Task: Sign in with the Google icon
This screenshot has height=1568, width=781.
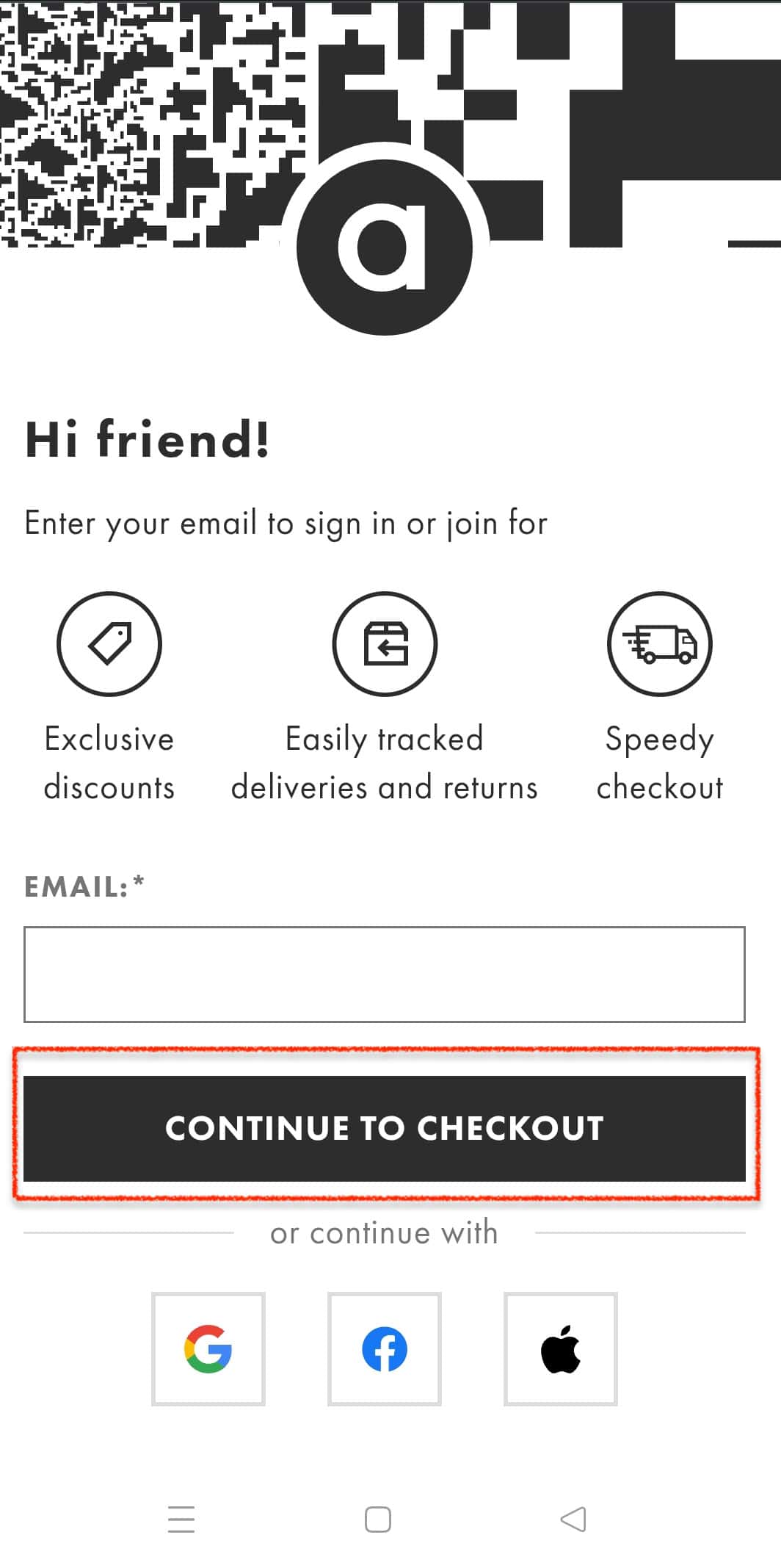Action: coord(208,1348)
